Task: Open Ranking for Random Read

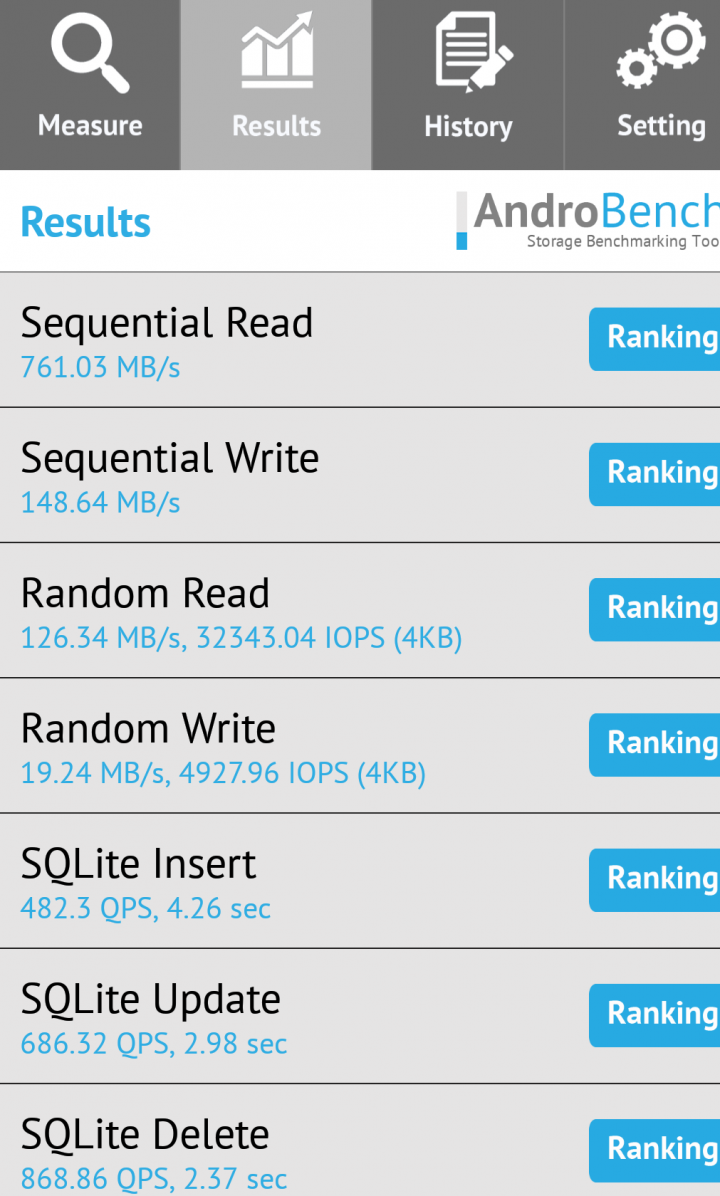Action: click(x=655, y=609)
